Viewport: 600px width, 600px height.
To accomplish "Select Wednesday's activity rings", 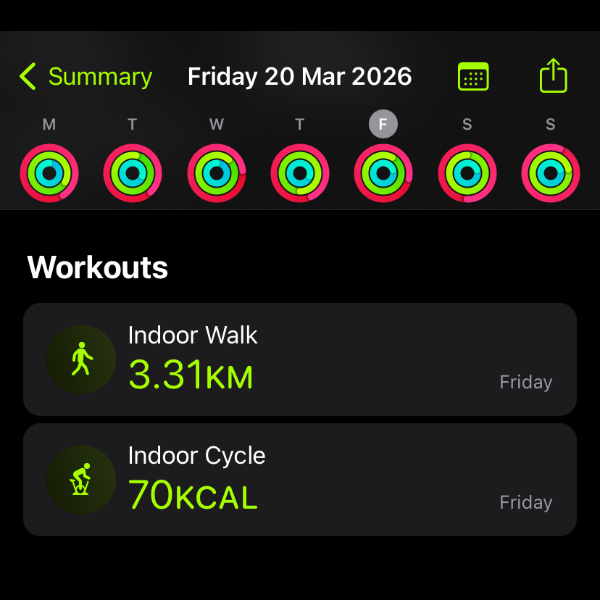I will (216, 173).
